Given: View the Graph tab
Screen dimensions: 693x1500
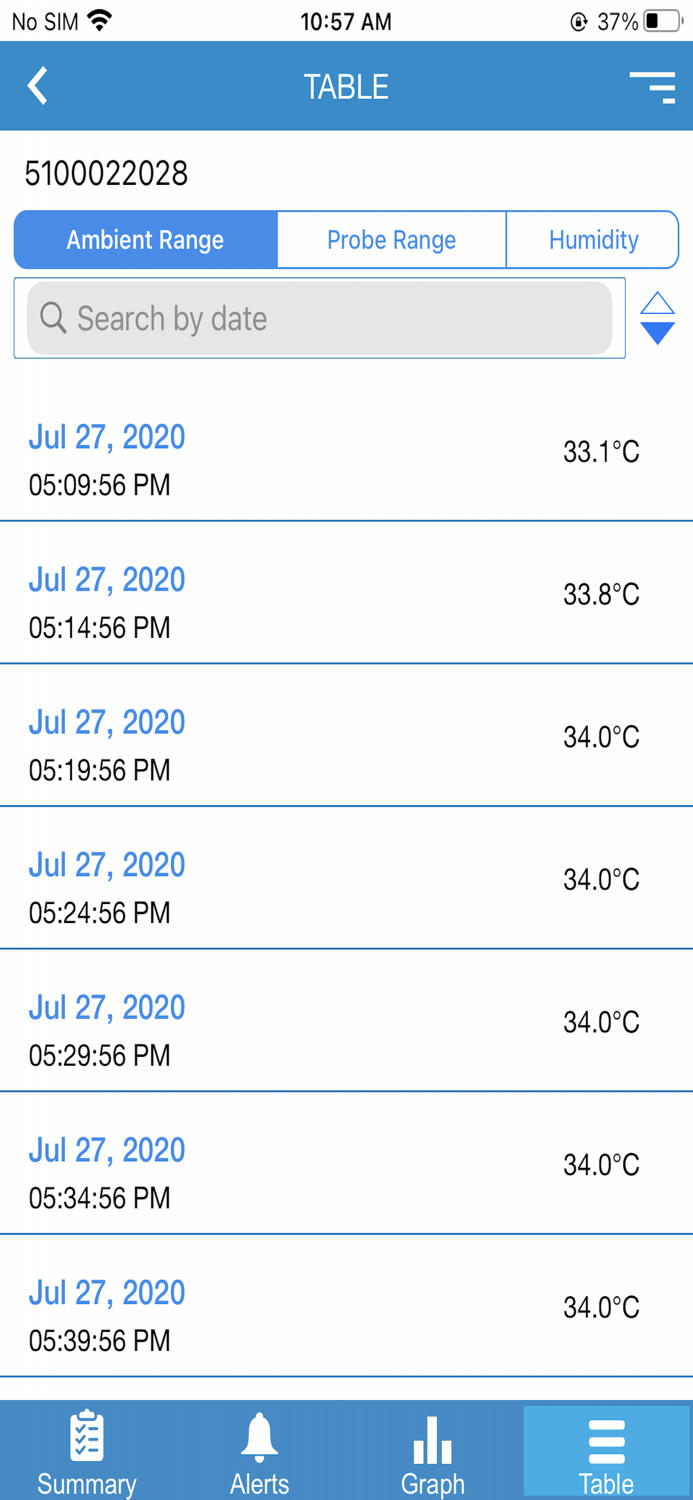Looking at the screenshot, I should point(433,1452).
